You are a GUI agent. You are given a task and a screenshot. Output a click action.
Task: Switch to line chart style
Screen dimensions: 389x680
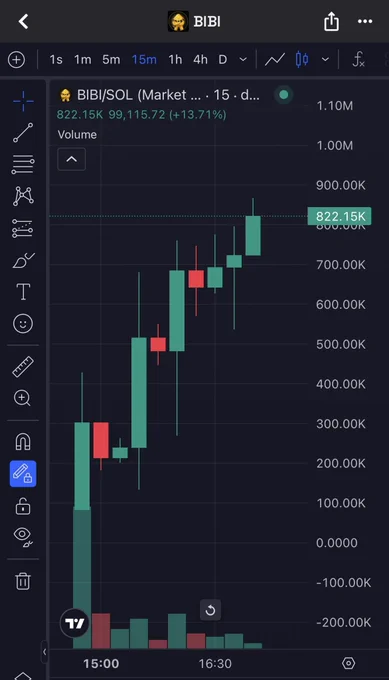tap(275, 59)
